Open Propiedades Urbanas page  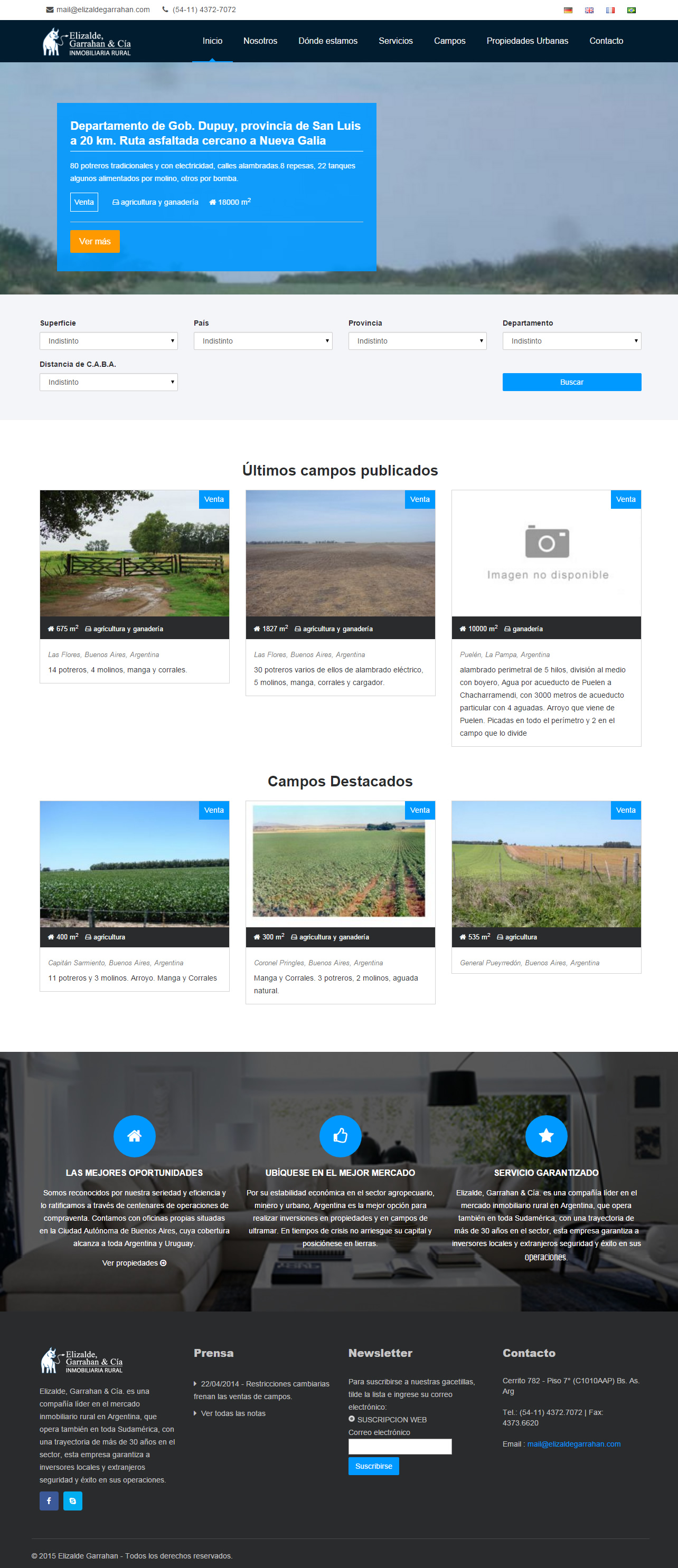click(527, 41)
